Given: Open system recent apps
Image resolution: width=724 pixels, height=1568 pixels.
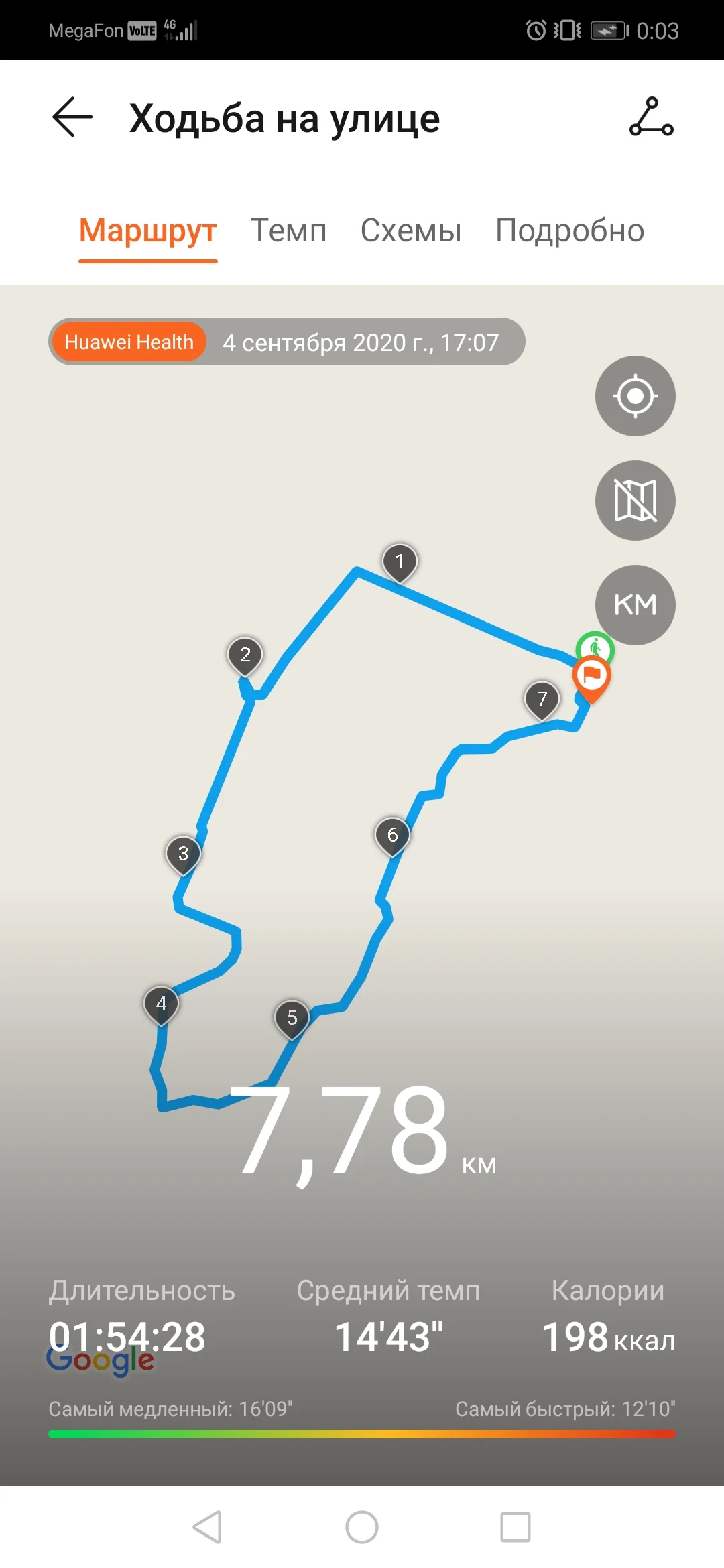Looking at the screenshot, I should (516, 1527).
